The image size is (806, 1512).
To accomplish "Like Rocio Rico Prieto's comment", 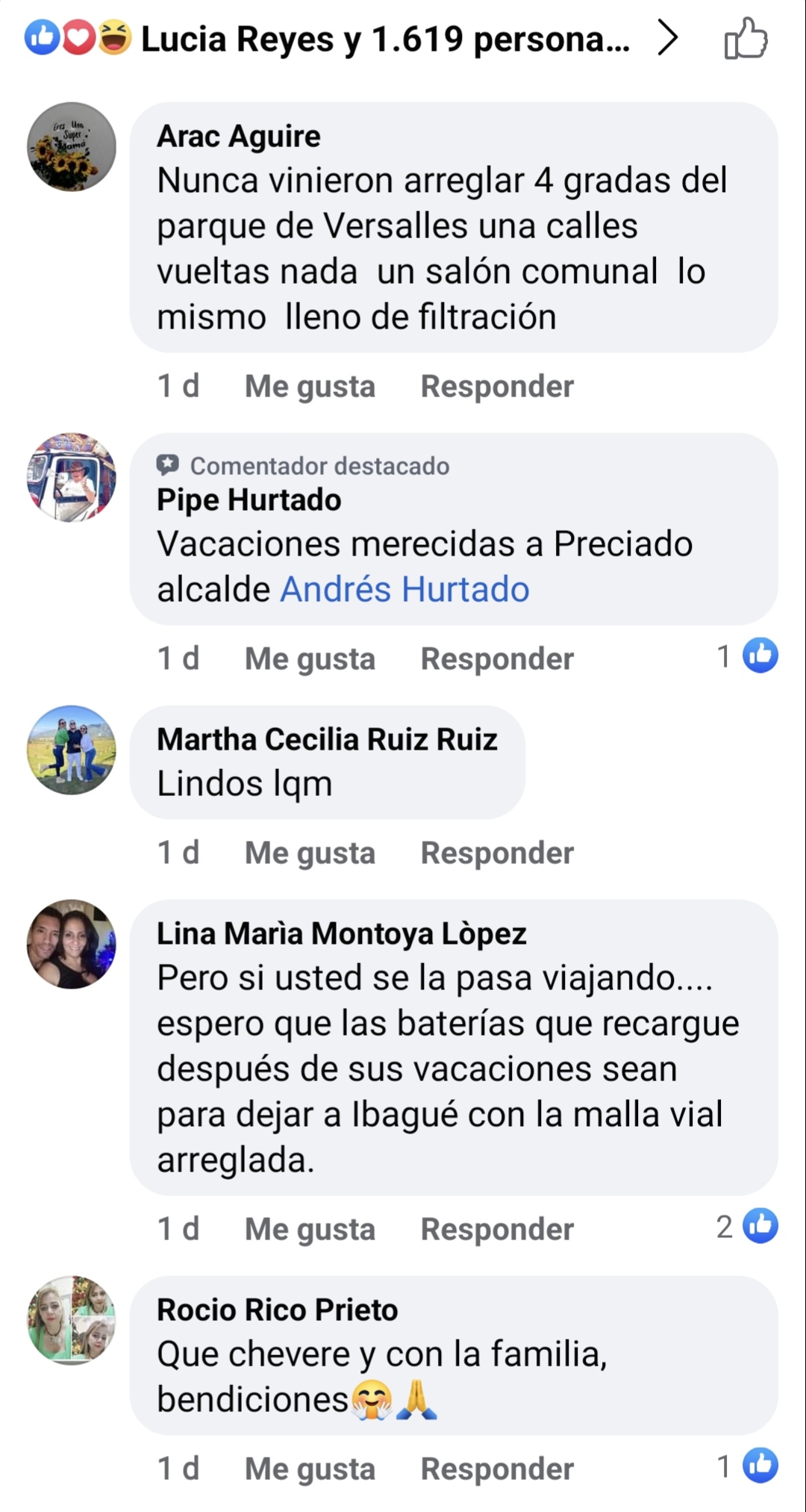I will tap(310, 1469).
